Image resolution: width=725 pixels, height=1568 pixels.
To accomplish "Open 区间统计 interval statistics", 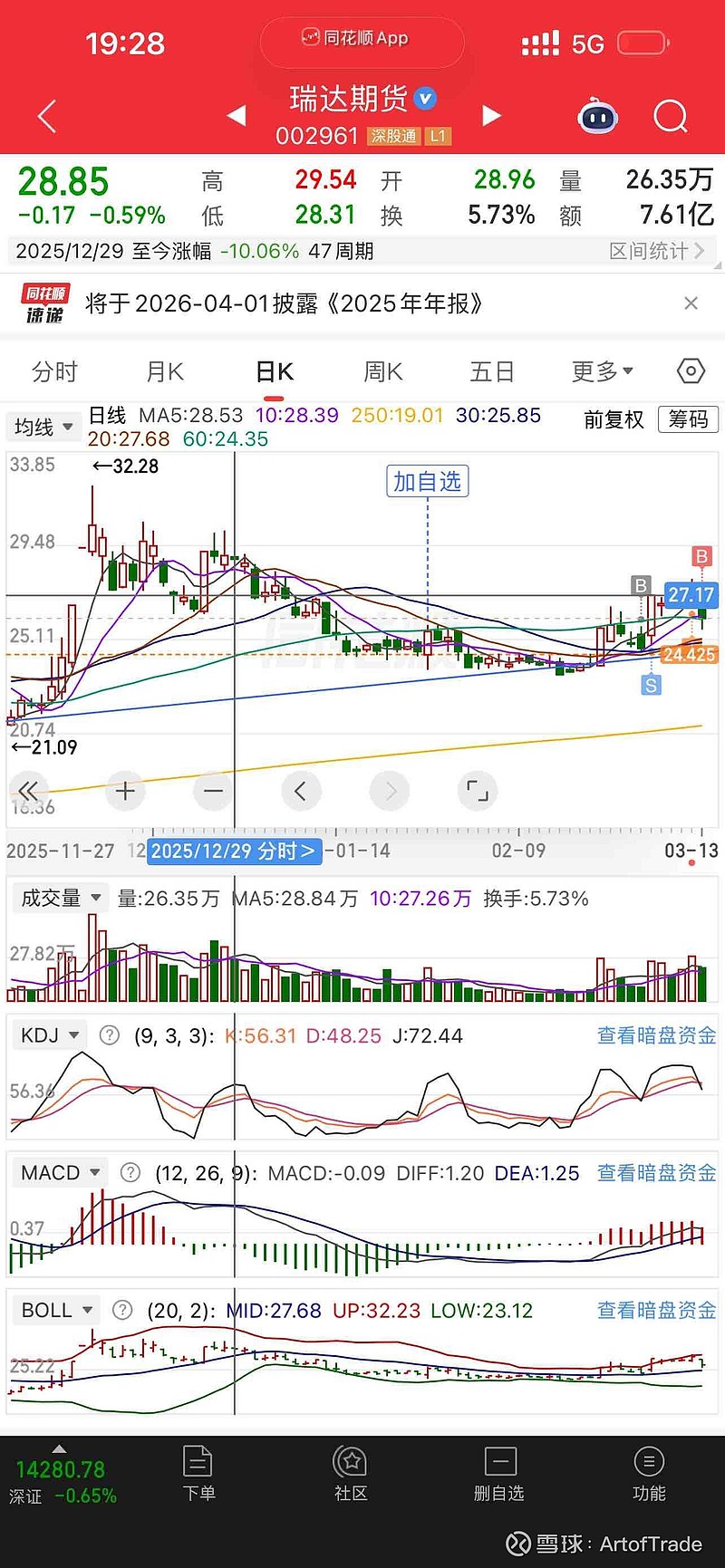I will 656,251.
